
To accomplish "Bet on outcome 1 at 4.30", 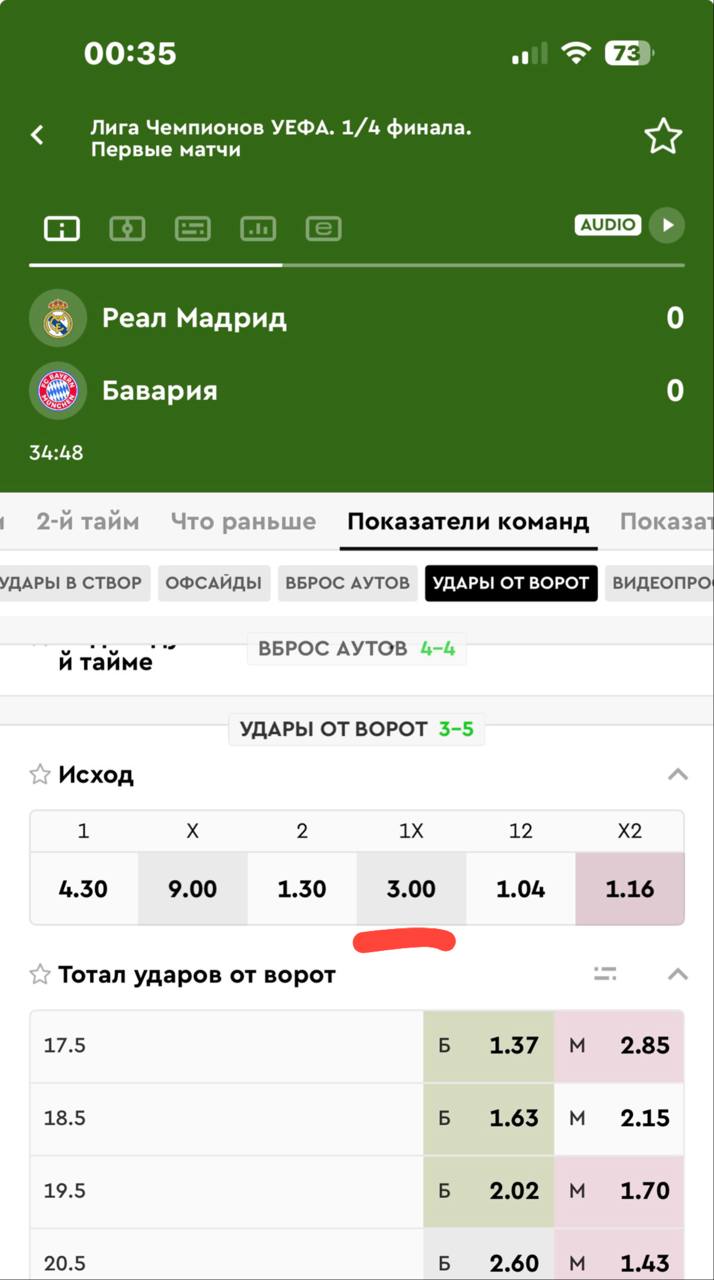I will click(83, 889).
